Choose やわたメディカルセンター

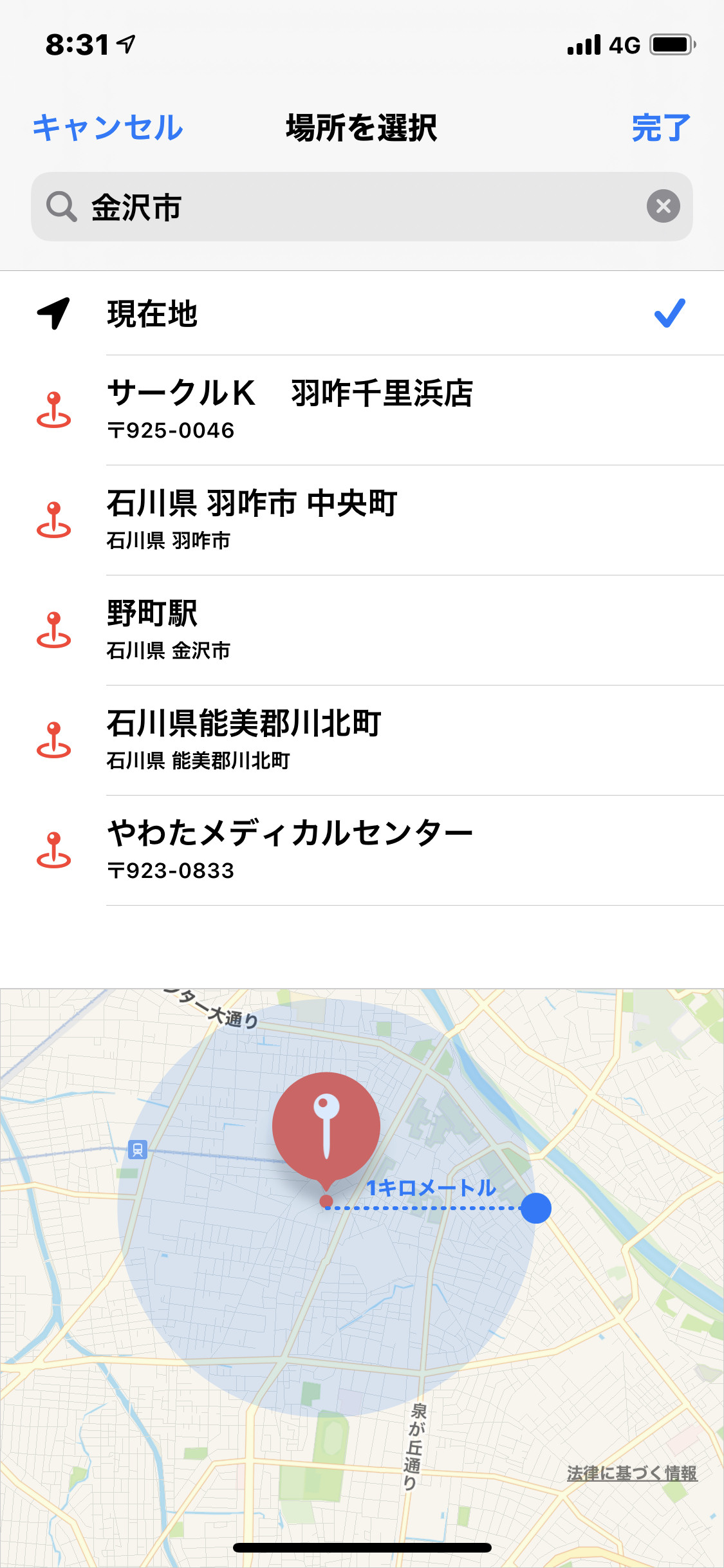362,850
